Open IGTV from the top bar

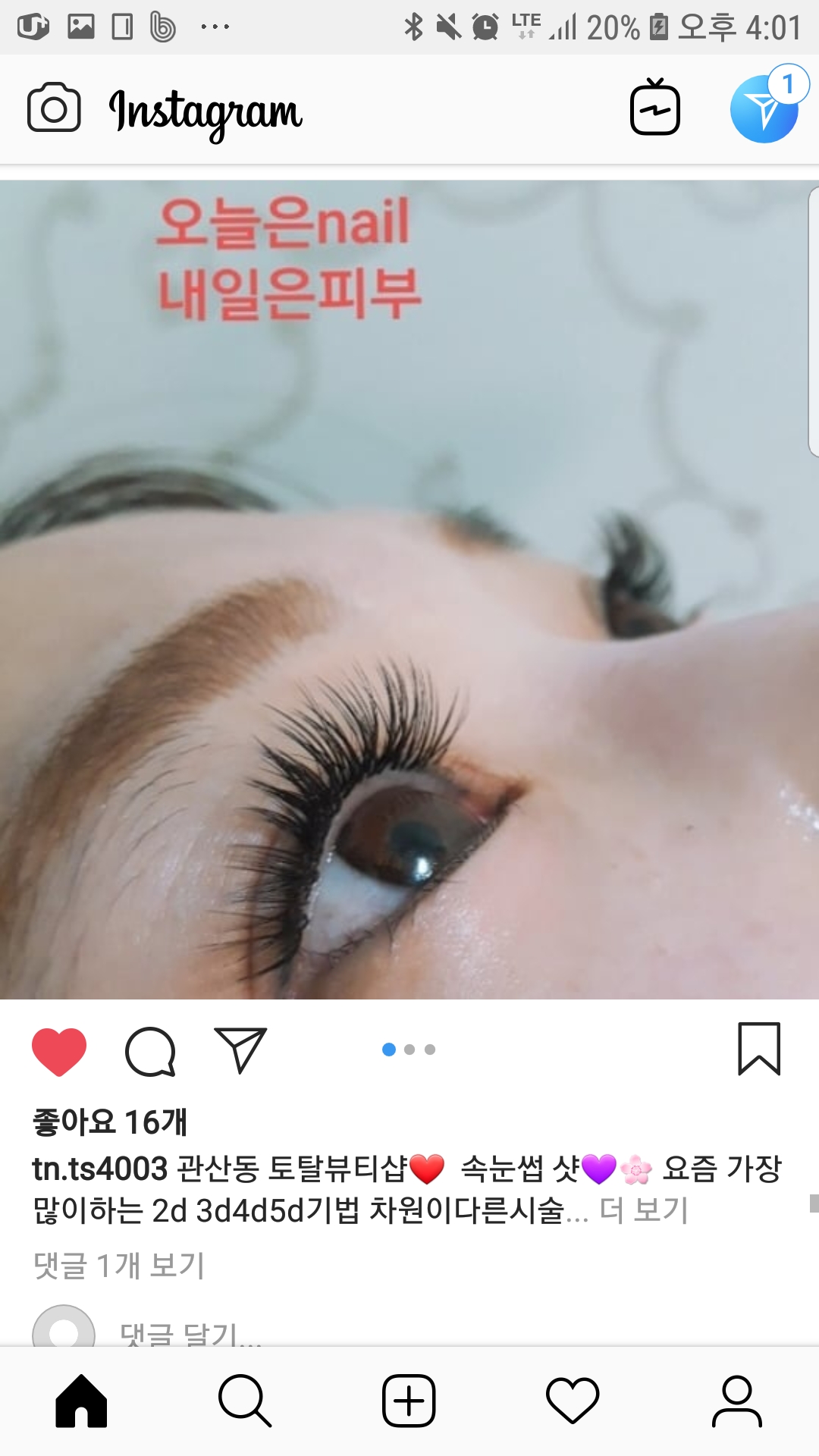tap(654, 107)
